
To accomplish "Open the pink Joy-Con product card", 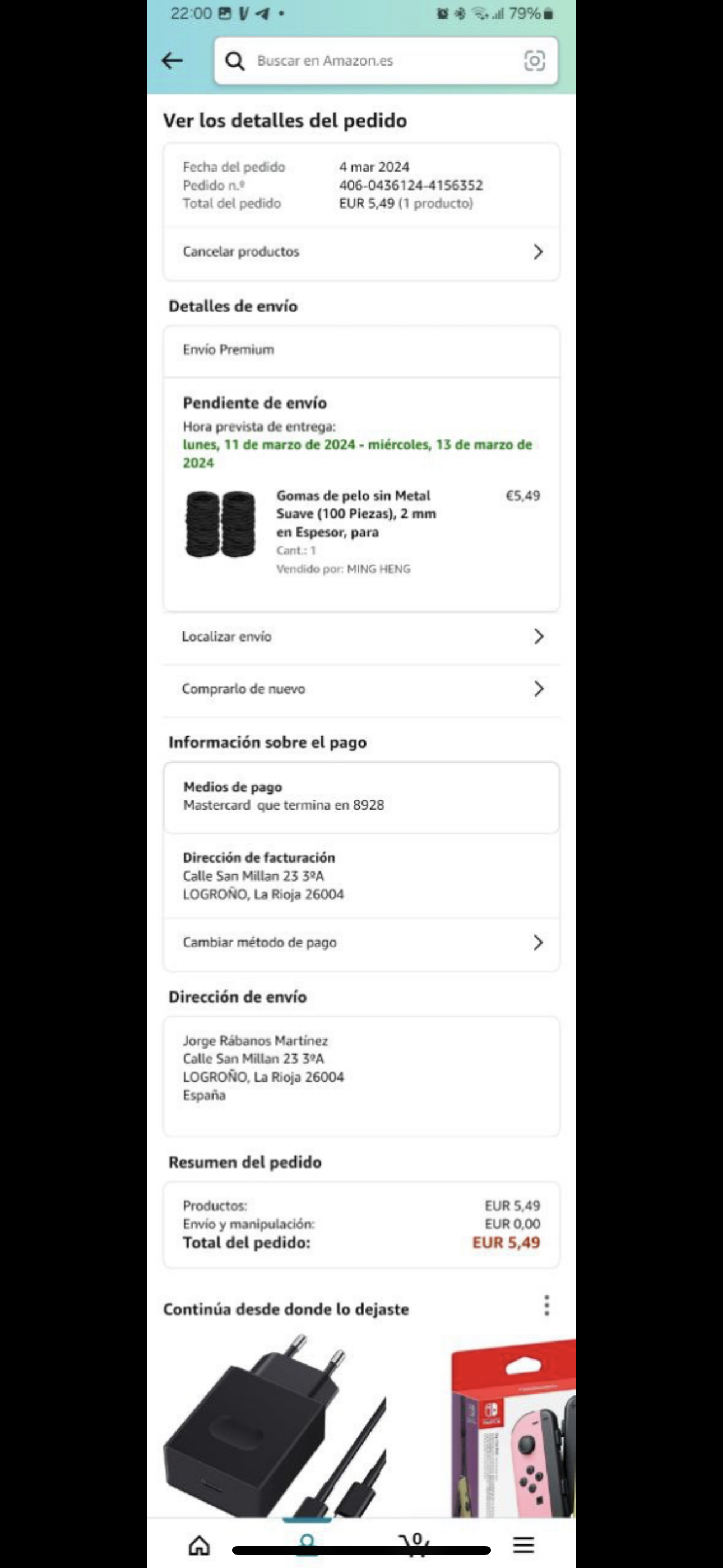I will click(x=515, y=1427).
